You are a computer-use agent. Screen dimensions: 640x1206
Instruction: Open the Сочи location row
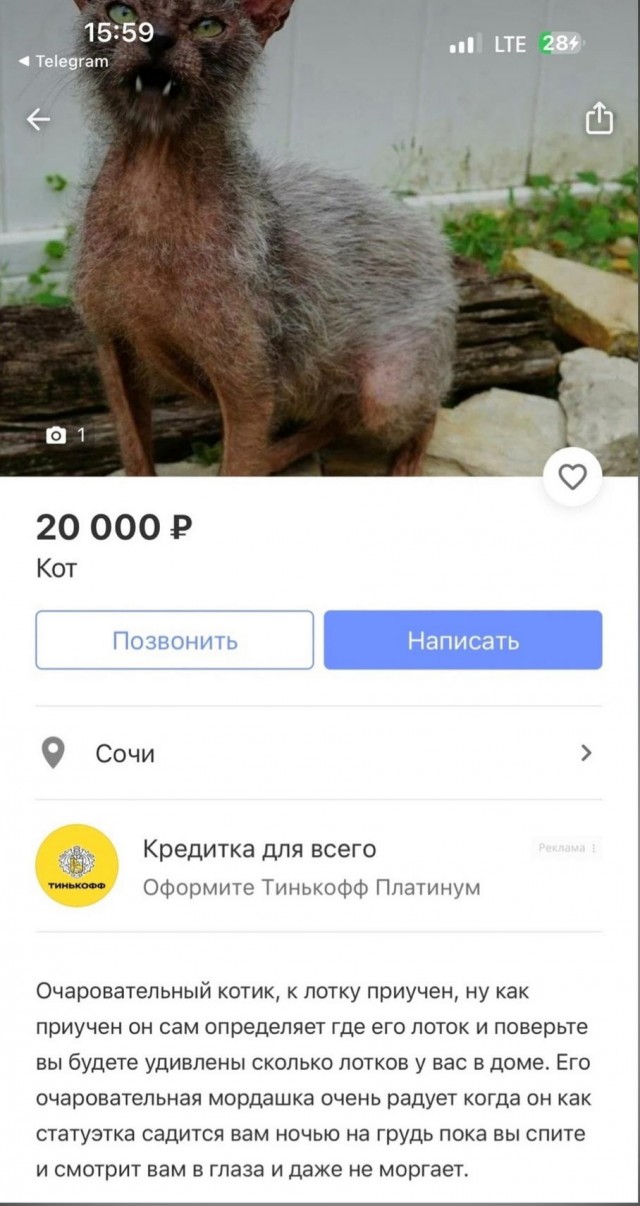[x=320, y=753]
